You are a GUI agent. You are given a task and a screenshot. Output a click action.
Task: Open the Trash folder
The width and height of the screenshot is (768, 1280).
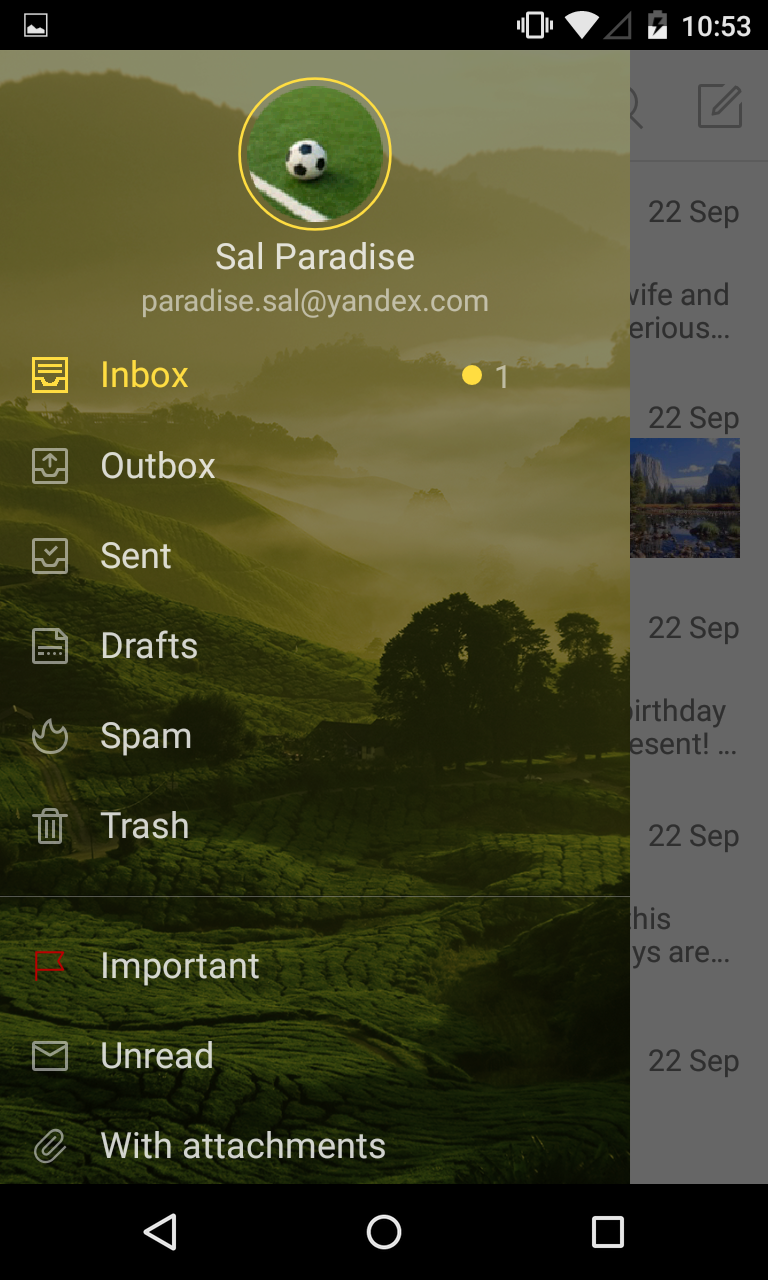[145, 826]
